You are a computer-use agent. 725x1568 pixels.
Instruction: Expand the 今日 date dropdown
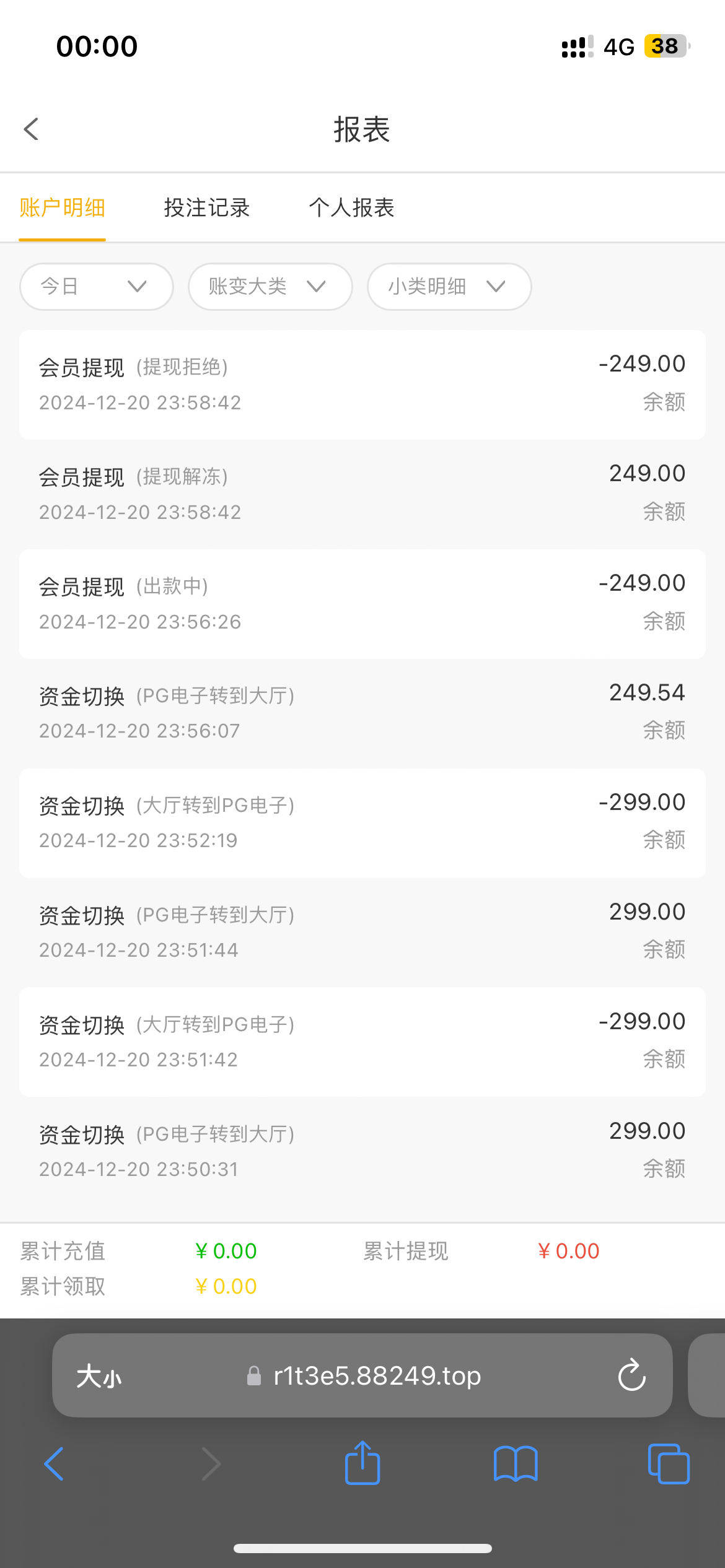tap(97, 287)
